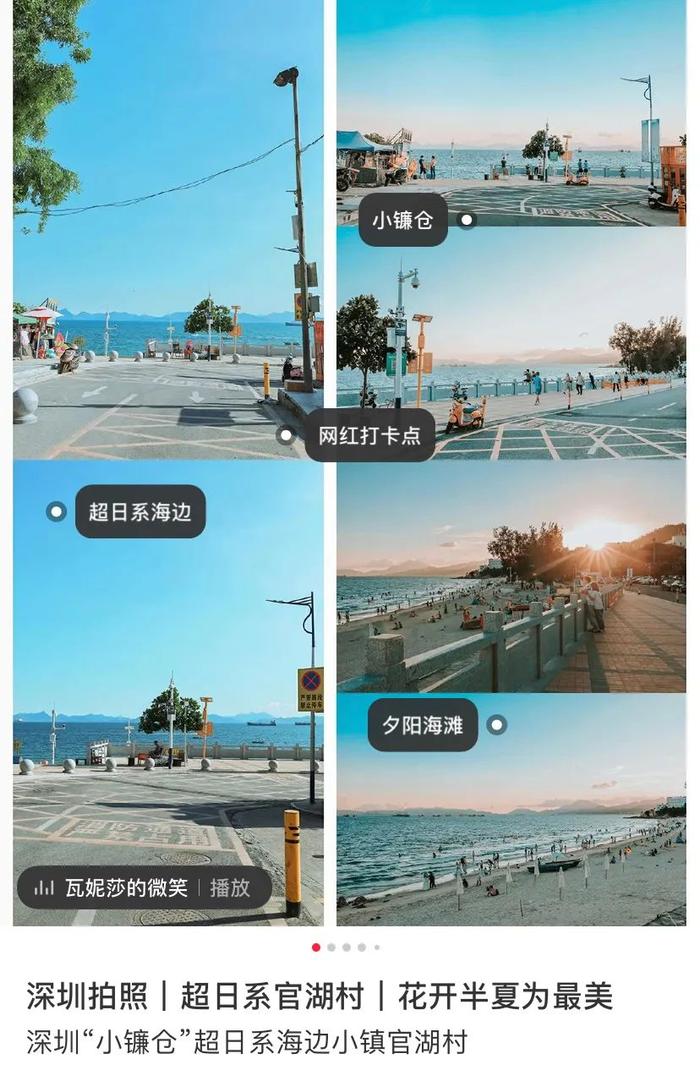Image resolution: width=700 pixels, height=1070 pixels.
Task: Open the 夕阳海滩 tag
Action: pyautogui.click(x=422, y=725)
